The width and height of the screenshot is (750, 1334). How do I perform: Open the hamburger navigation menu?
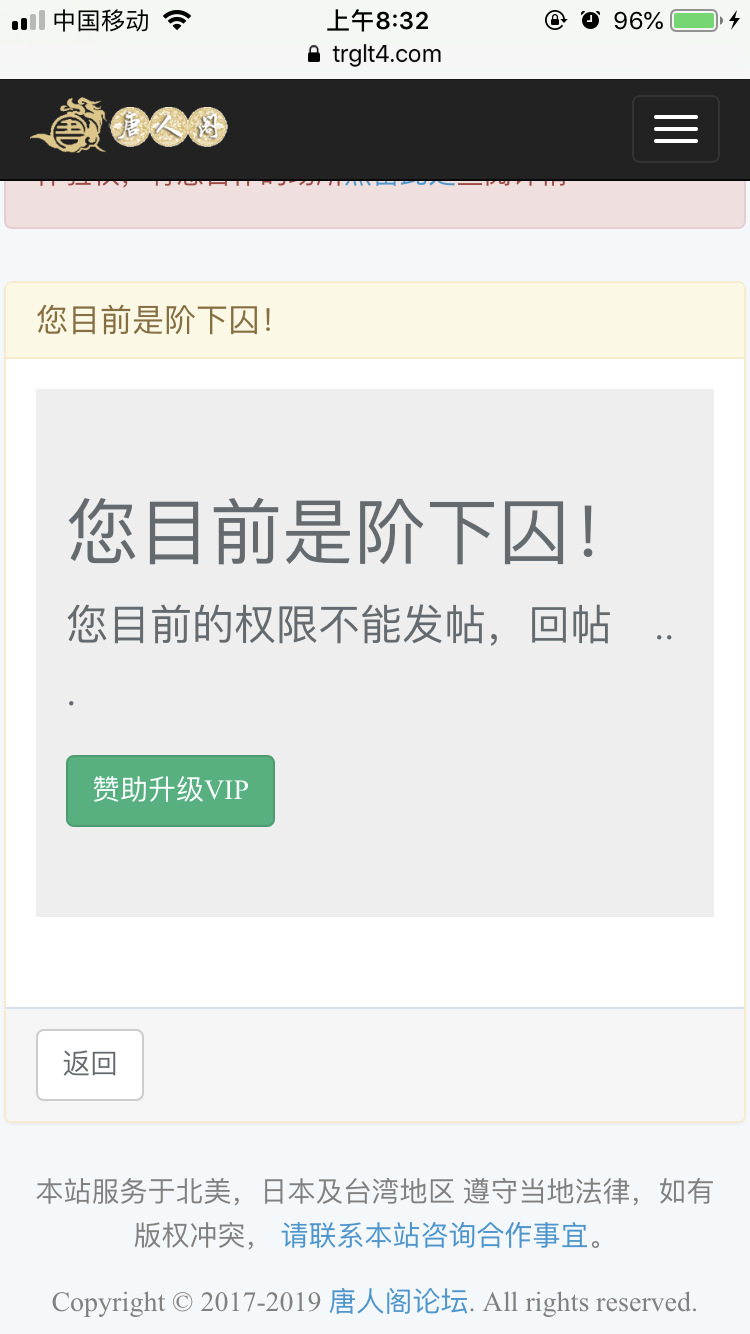coord(675,129)
